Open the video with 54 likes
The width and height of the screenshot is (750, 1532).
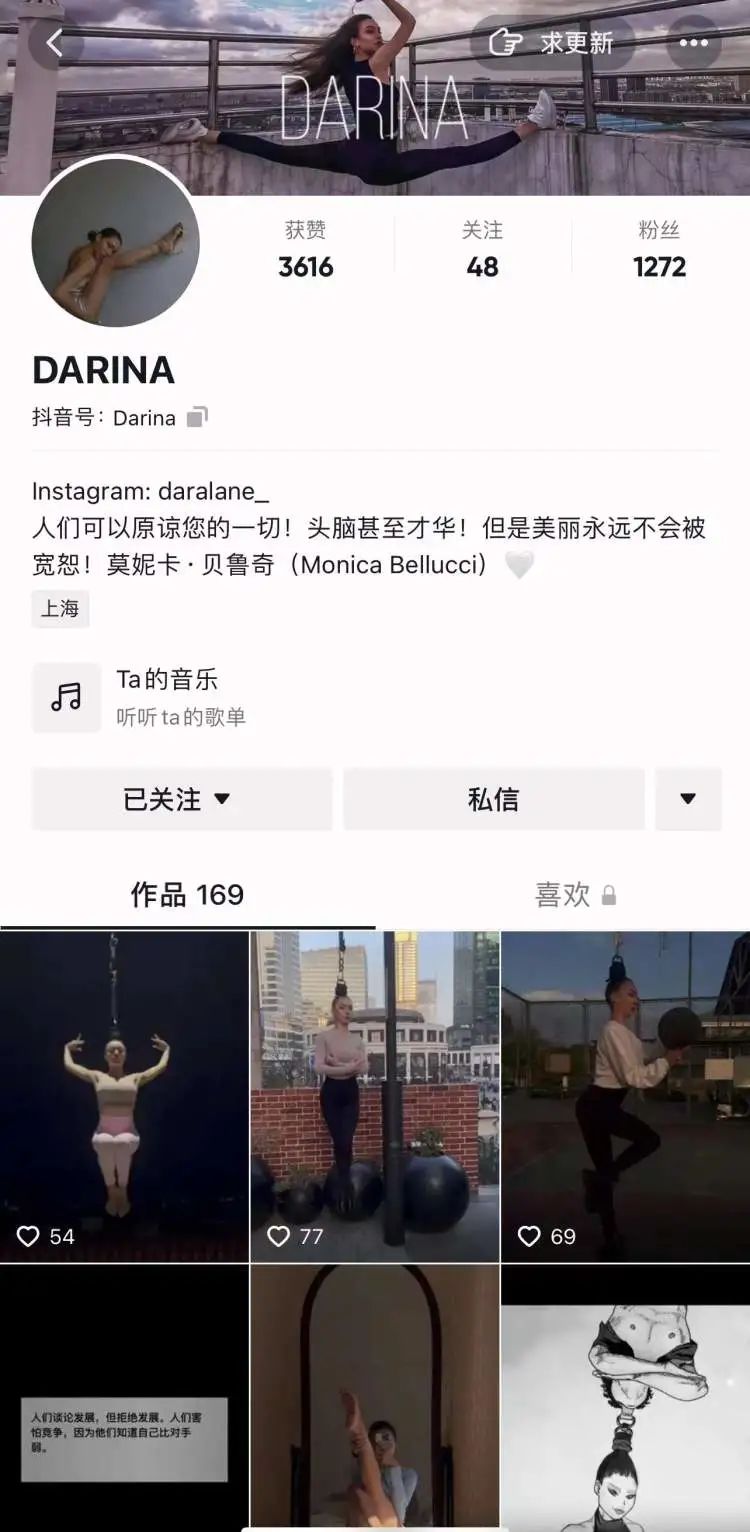click(124, 1095)
